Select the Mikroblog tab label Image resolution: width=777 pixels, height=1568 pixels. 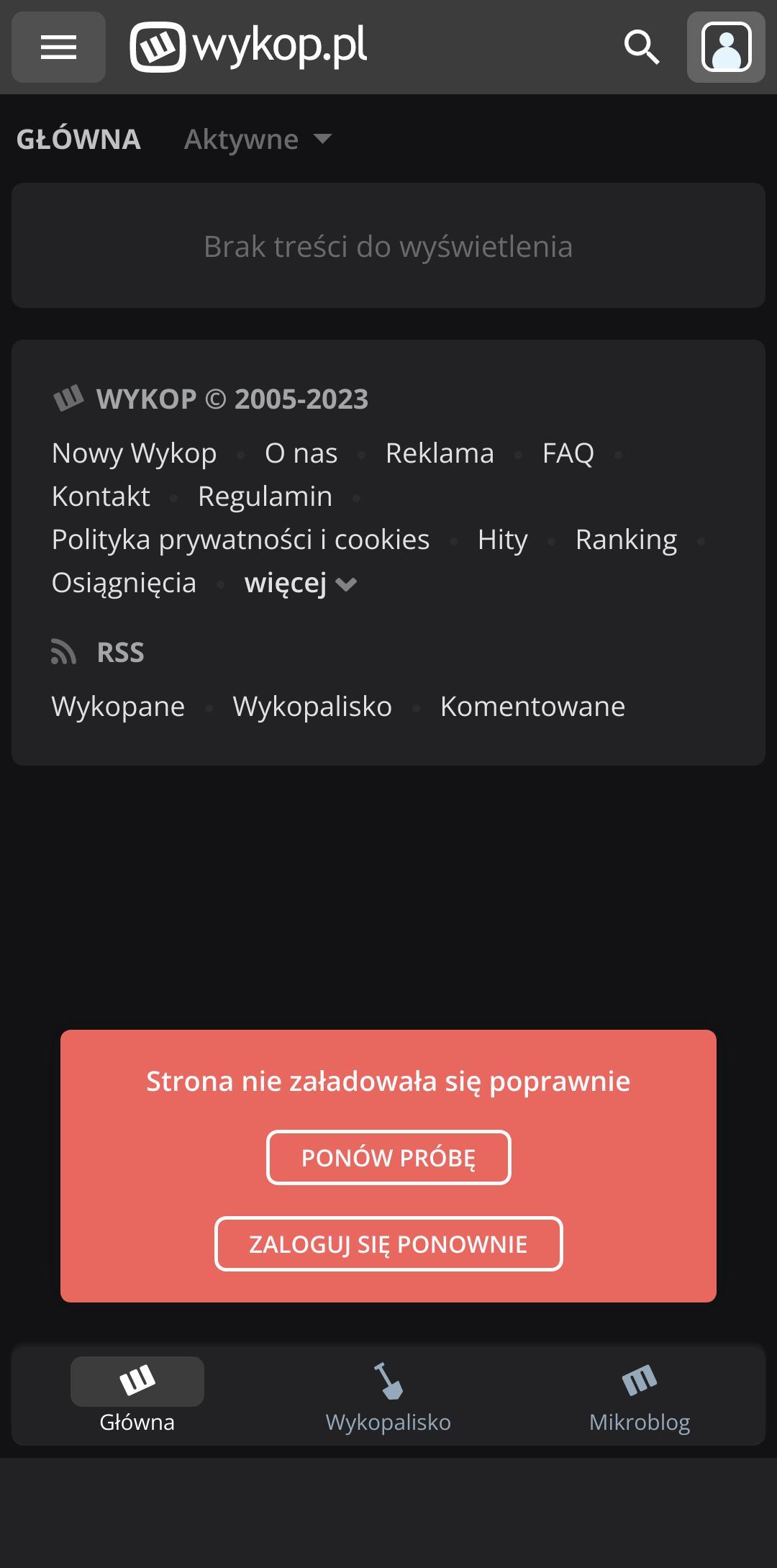coord(639,1421)
